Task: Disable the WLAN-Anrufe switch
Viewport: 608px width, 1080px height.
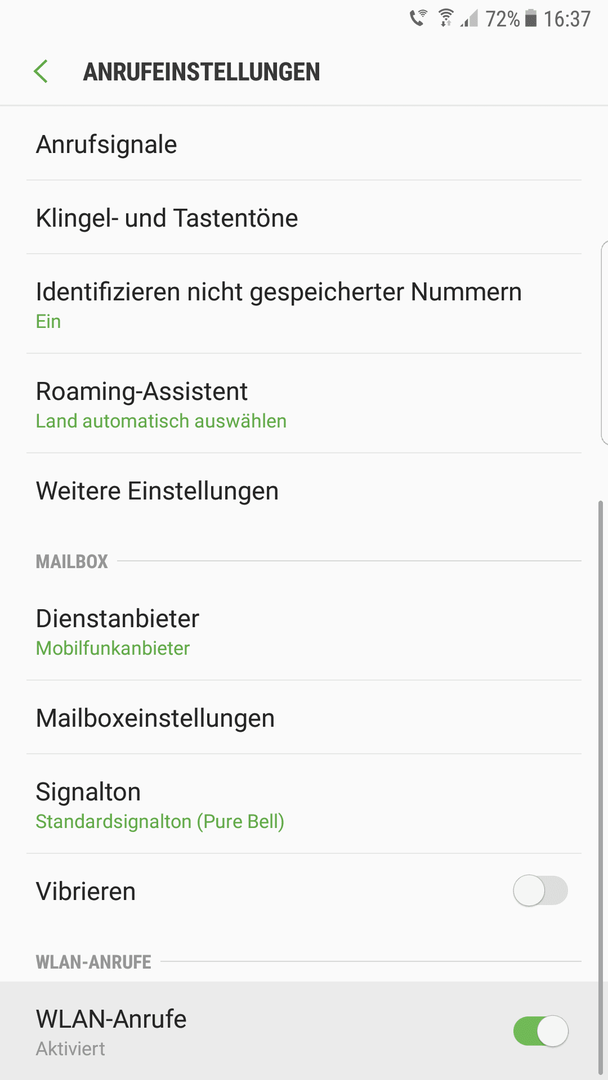Action: click(x=541, y=1031)
